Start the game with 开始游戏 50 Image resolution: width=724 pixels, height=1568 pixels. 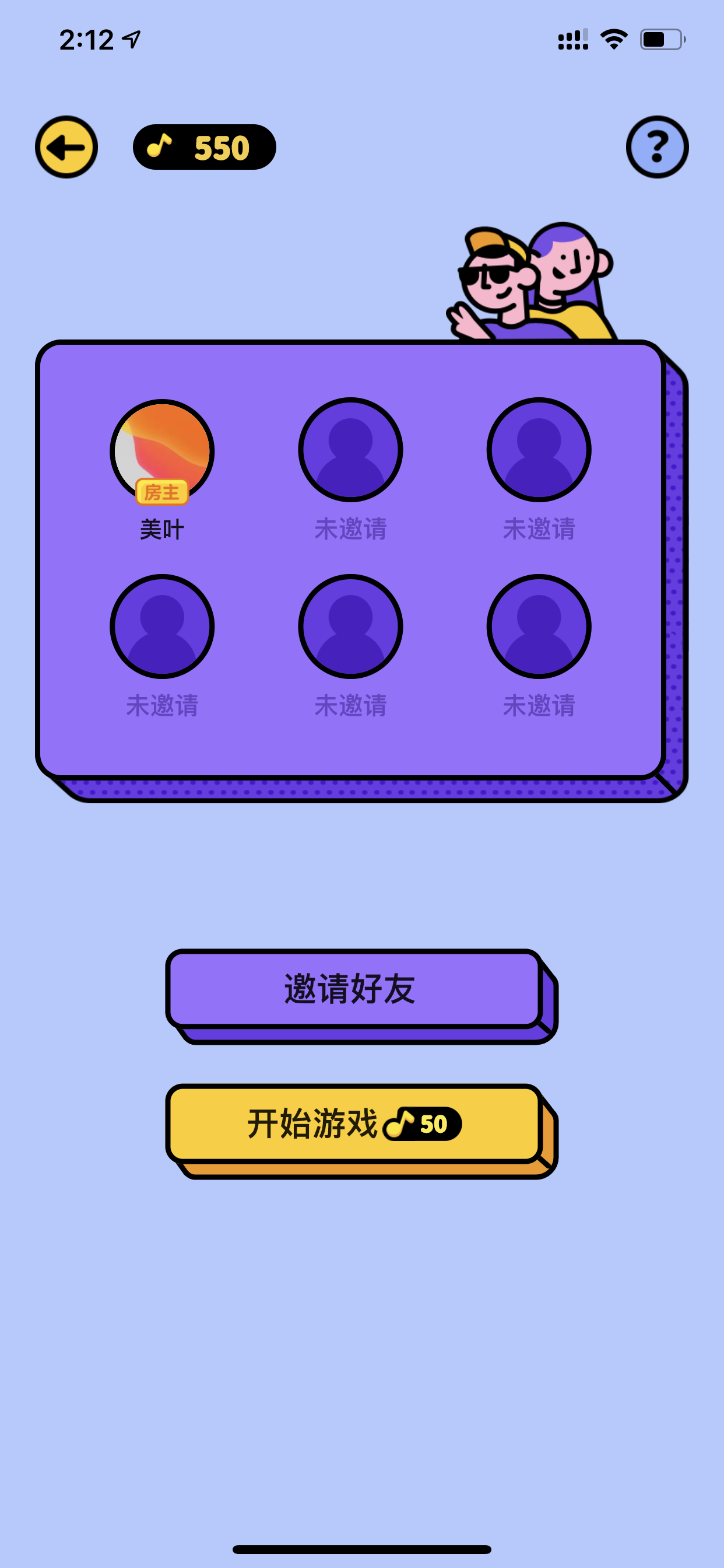tap(354, 1123)
